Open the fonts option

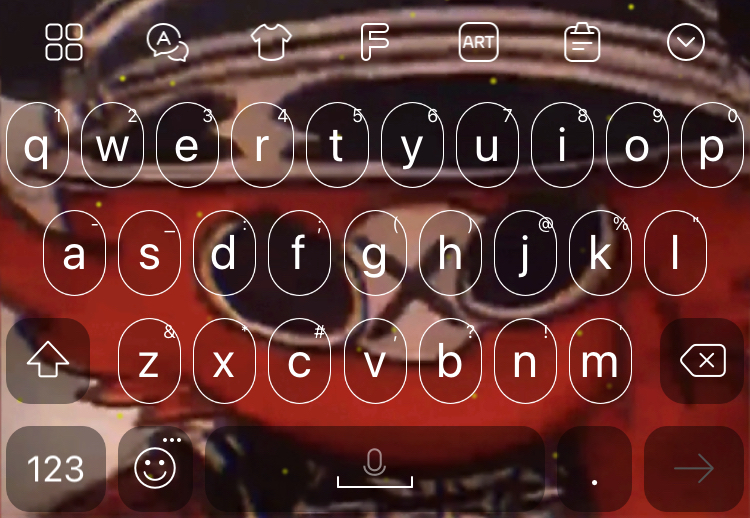coord(374,42)
